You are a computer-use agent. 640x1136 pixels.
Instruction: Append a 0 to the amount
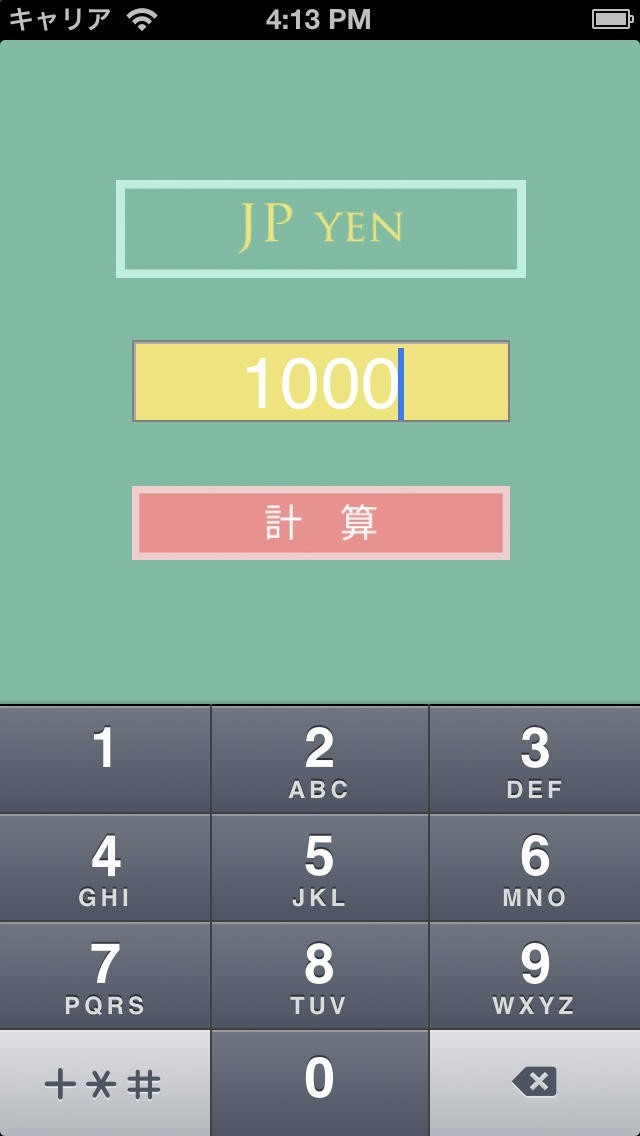coord(319,1082)
